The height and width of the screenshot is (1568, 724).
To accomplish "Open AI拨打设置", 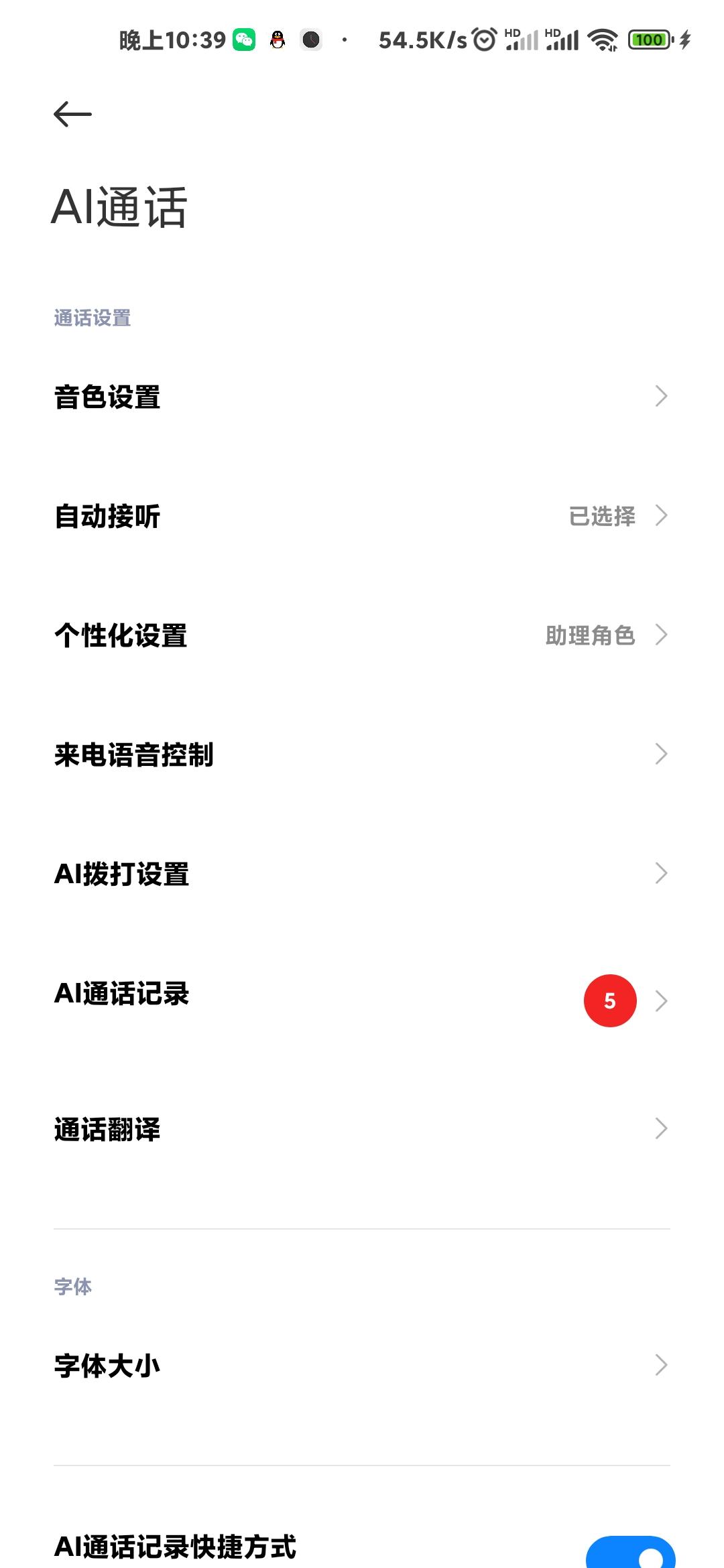I will coord(362,874).
